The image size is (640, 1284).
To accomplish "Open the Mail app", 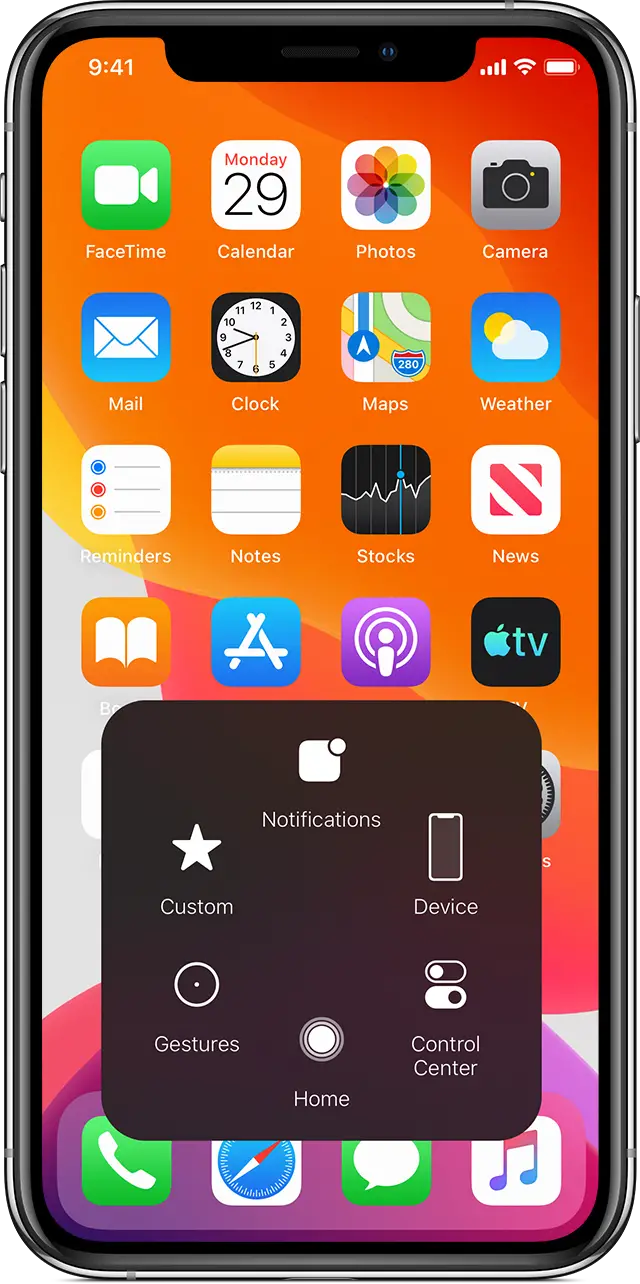I will pyautogui.click(x=126, y=337).
